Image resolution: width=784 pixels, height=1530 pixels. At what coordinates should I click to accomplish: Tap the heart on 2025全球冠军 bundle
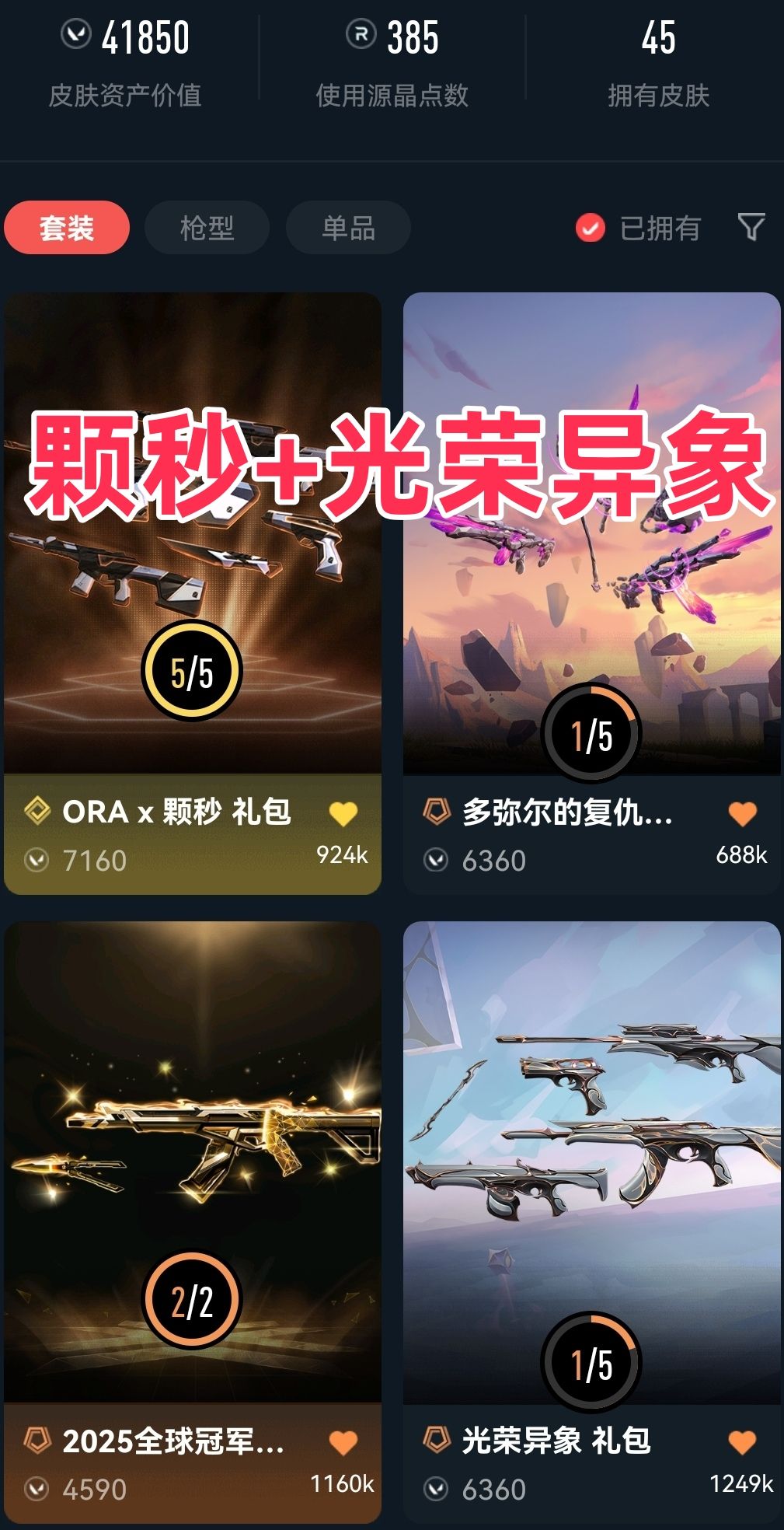tap(343, 1443)
